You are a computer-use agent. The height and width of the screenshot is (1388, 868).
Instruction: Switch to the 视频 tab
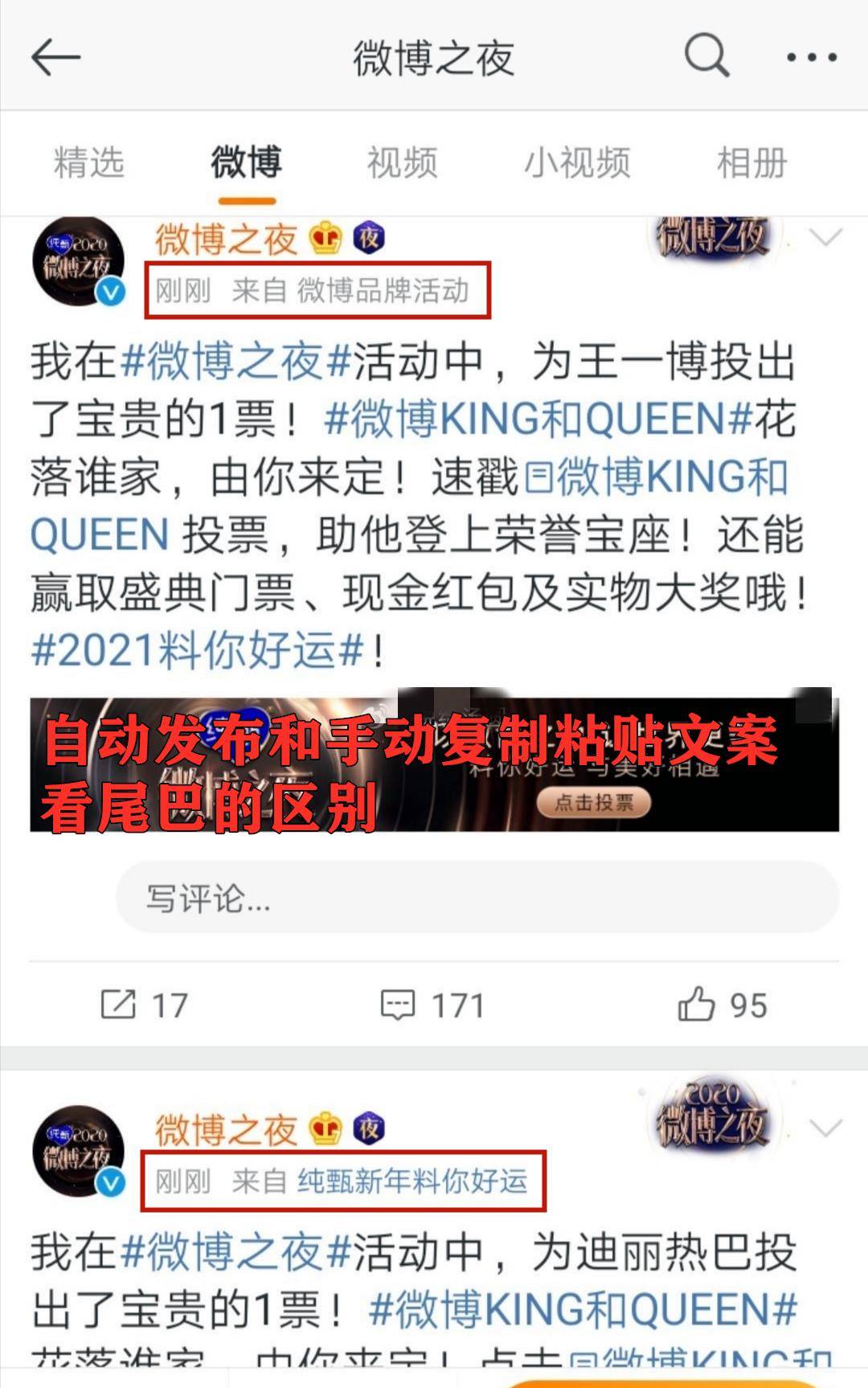tap(402, 162)
